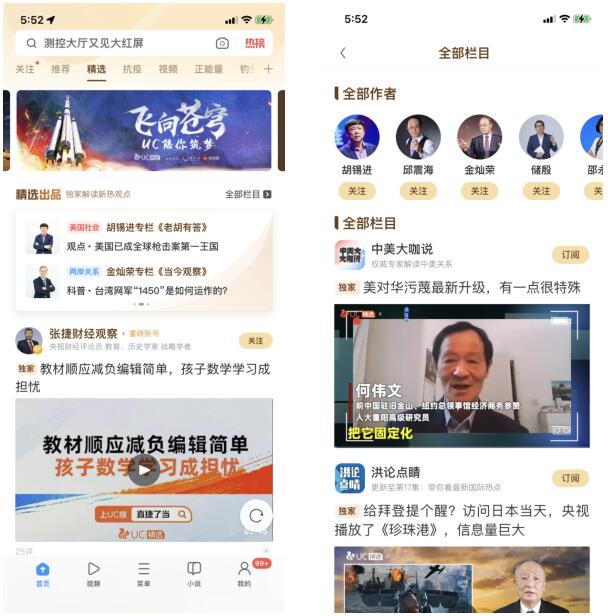Open the camera search icon
This screenshot has height=616, width=608.
coord(222,43)
